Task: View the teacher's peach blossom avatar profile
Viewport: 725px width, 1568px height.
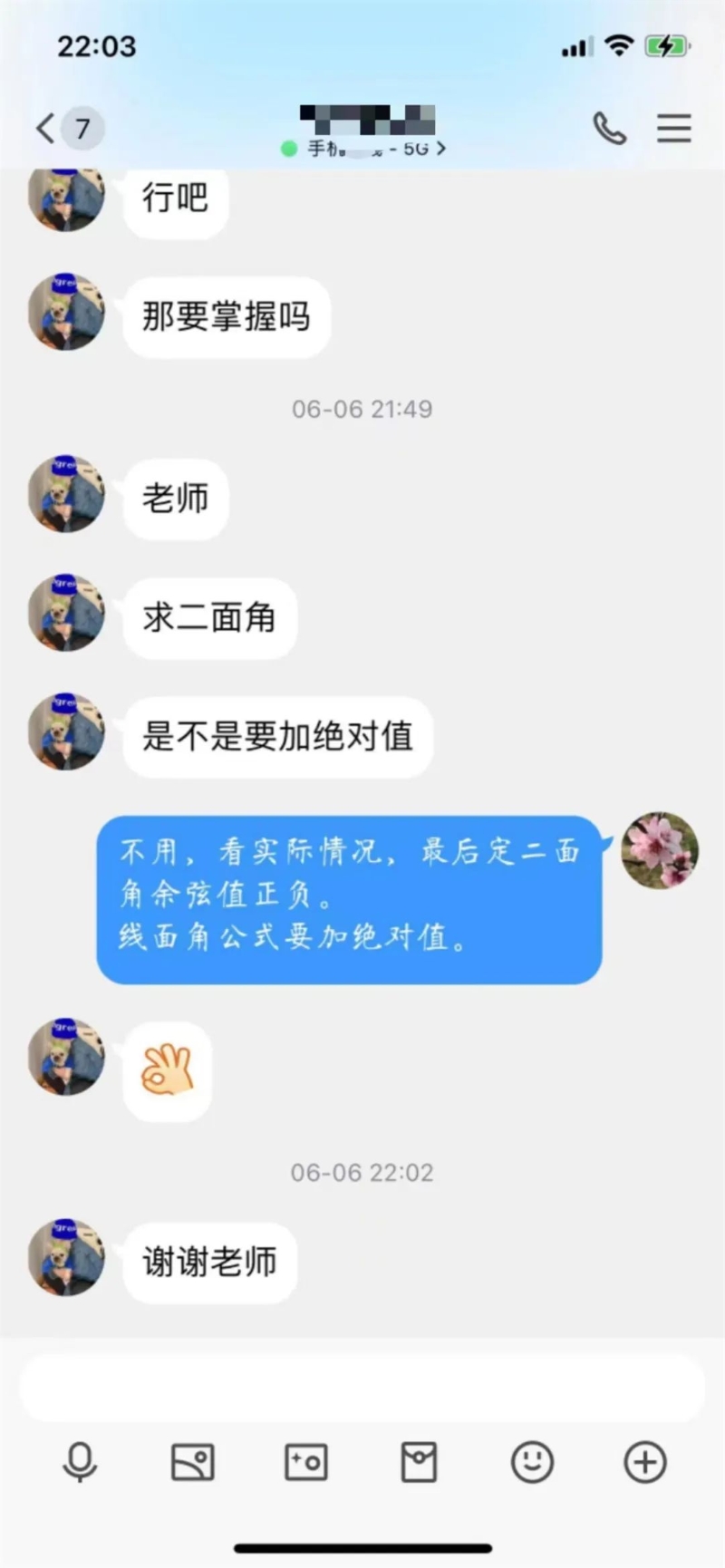Action: tap(660, 850)
